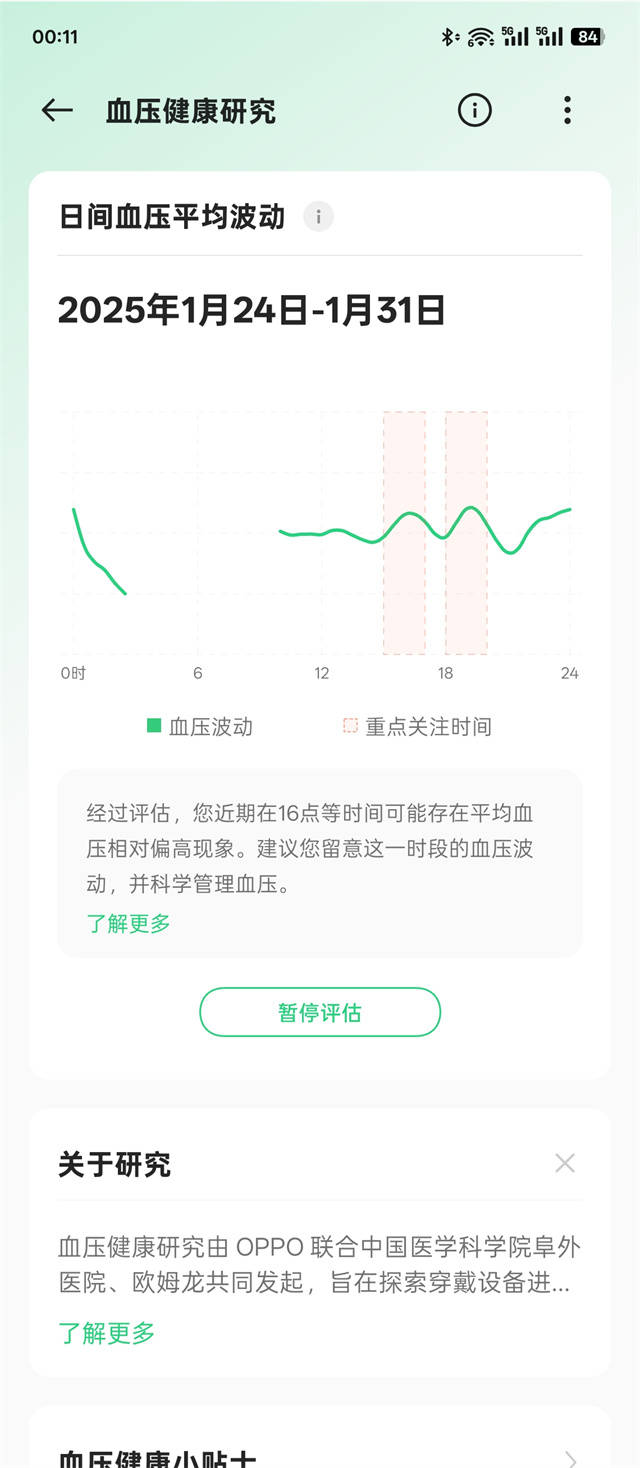Open the info icon in the top bar
The width and height of the screenshot is (640, 1468).
tap(475, 110)
